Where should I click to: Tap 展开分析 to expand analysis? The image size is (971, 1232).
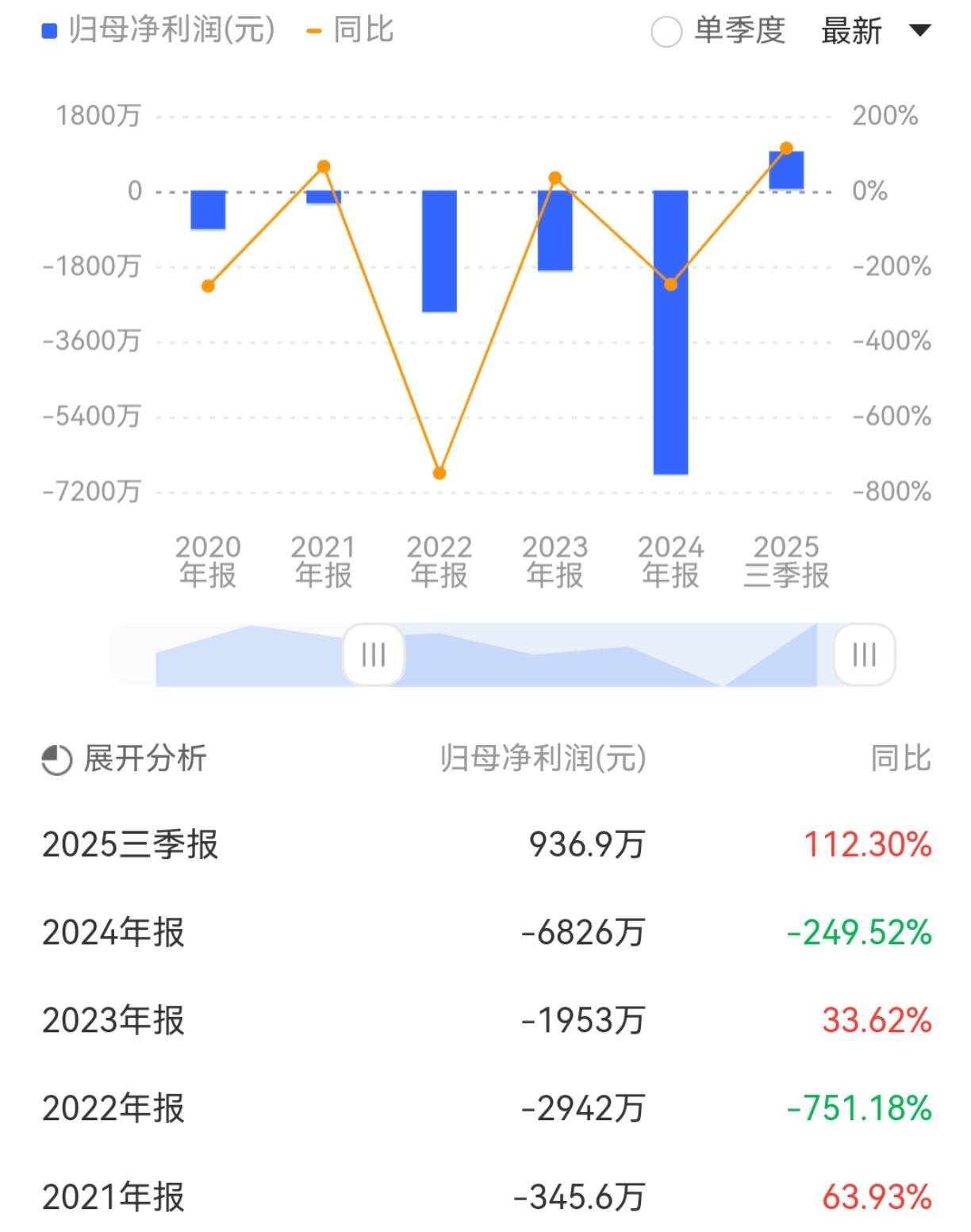pyautogui.click(x=125, y=758)
